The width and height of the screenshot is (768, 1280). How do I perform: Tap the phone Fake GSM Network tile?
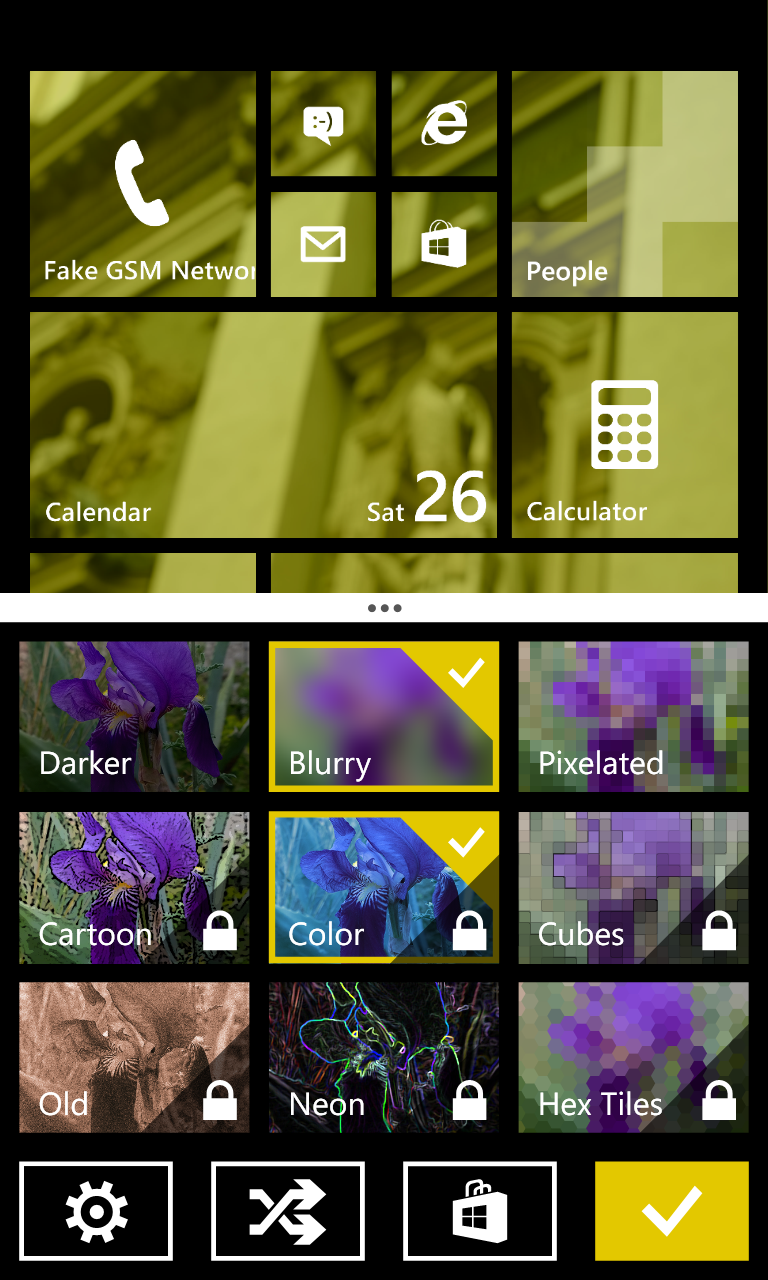tap(143, 184)
